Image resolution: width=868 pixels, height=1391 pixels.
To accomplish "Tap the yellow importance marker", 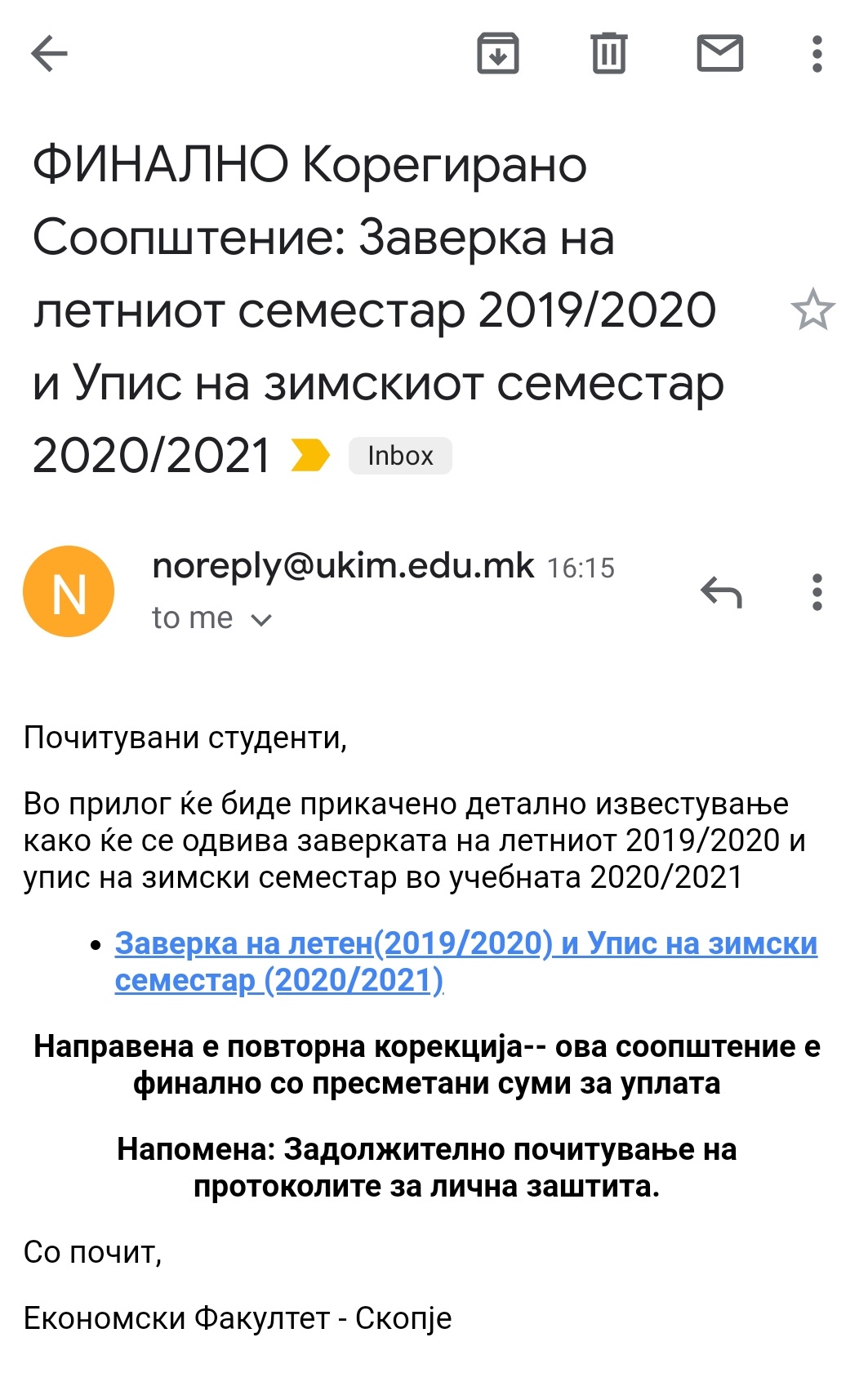I will tap(310, 456).
